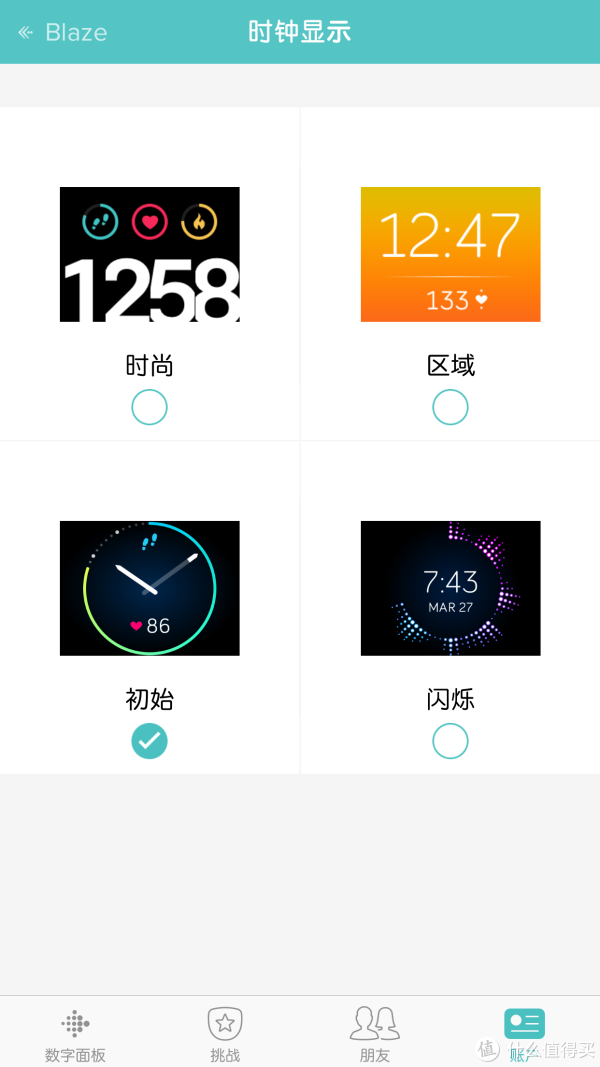Tap the checked 初始 radio button

click(x=149, y=741)
